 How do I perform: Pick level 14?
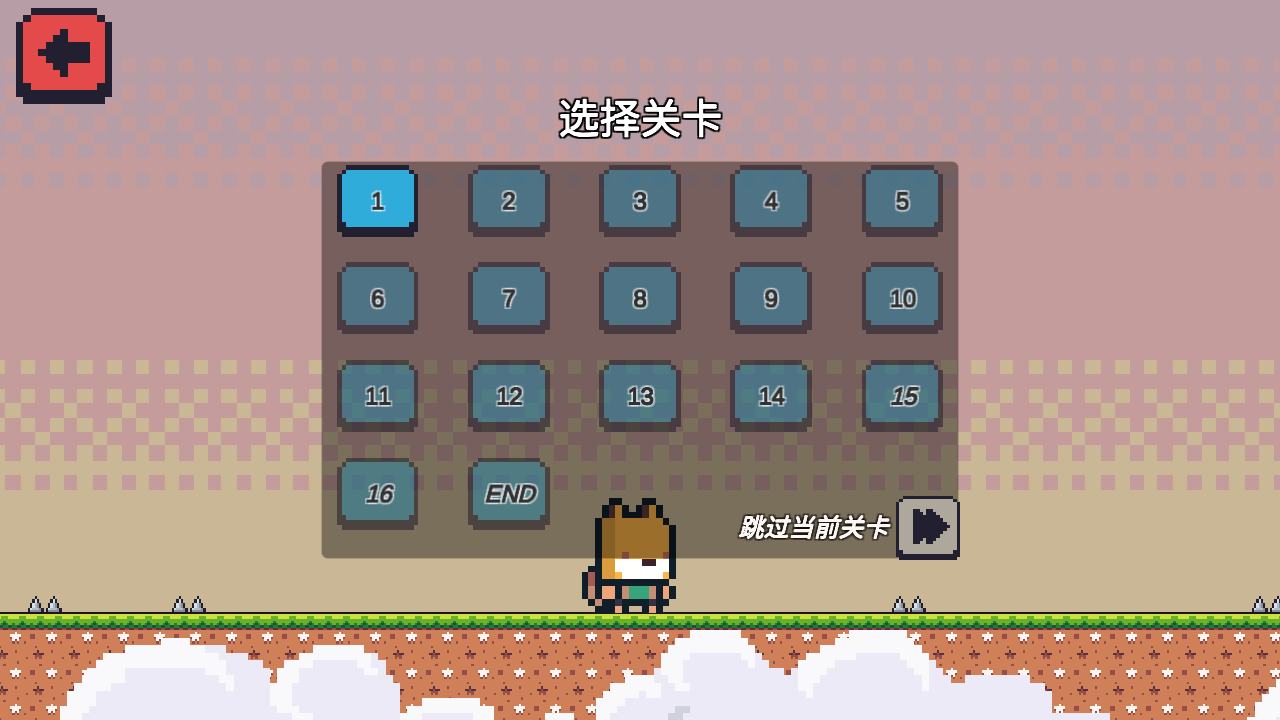coord(771,396)
